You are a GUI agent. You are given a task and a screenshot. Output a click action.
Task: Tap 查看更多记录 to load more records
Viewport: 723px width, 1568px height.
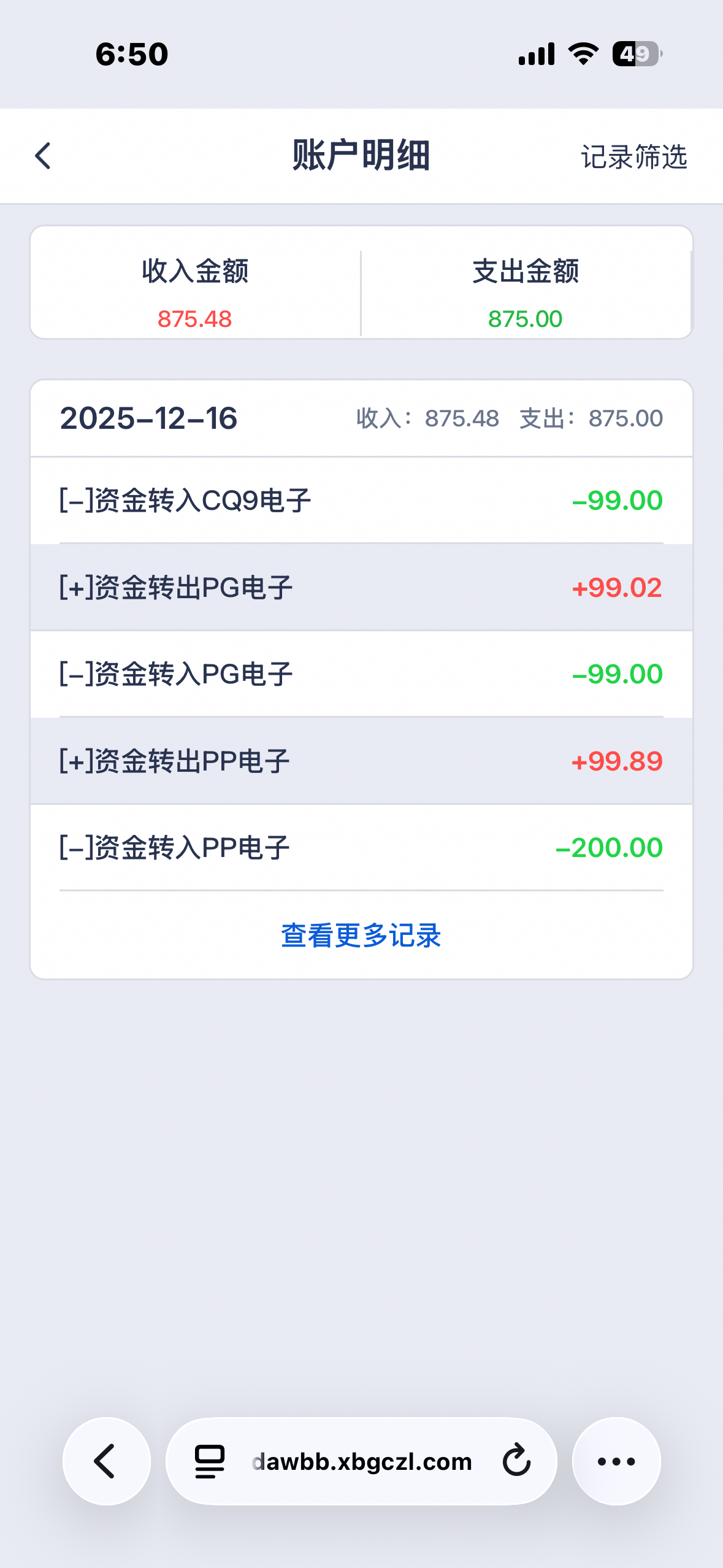tap(361, 936)
